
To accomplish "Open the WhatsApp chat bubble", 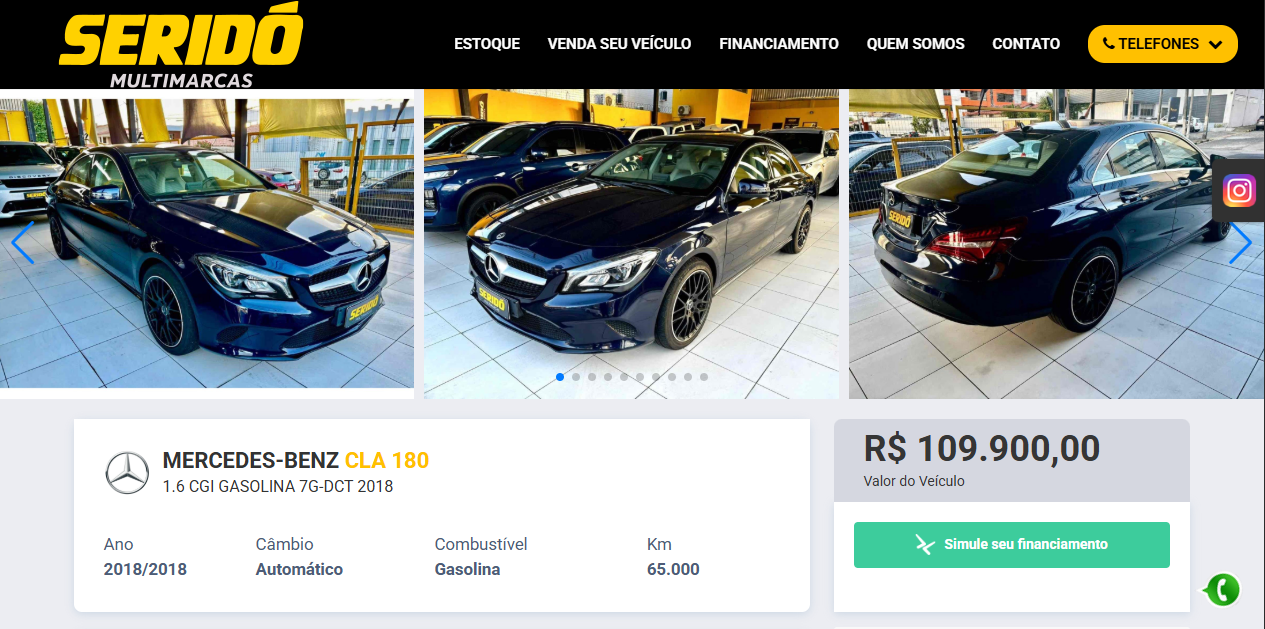I will click(1221, 590).
